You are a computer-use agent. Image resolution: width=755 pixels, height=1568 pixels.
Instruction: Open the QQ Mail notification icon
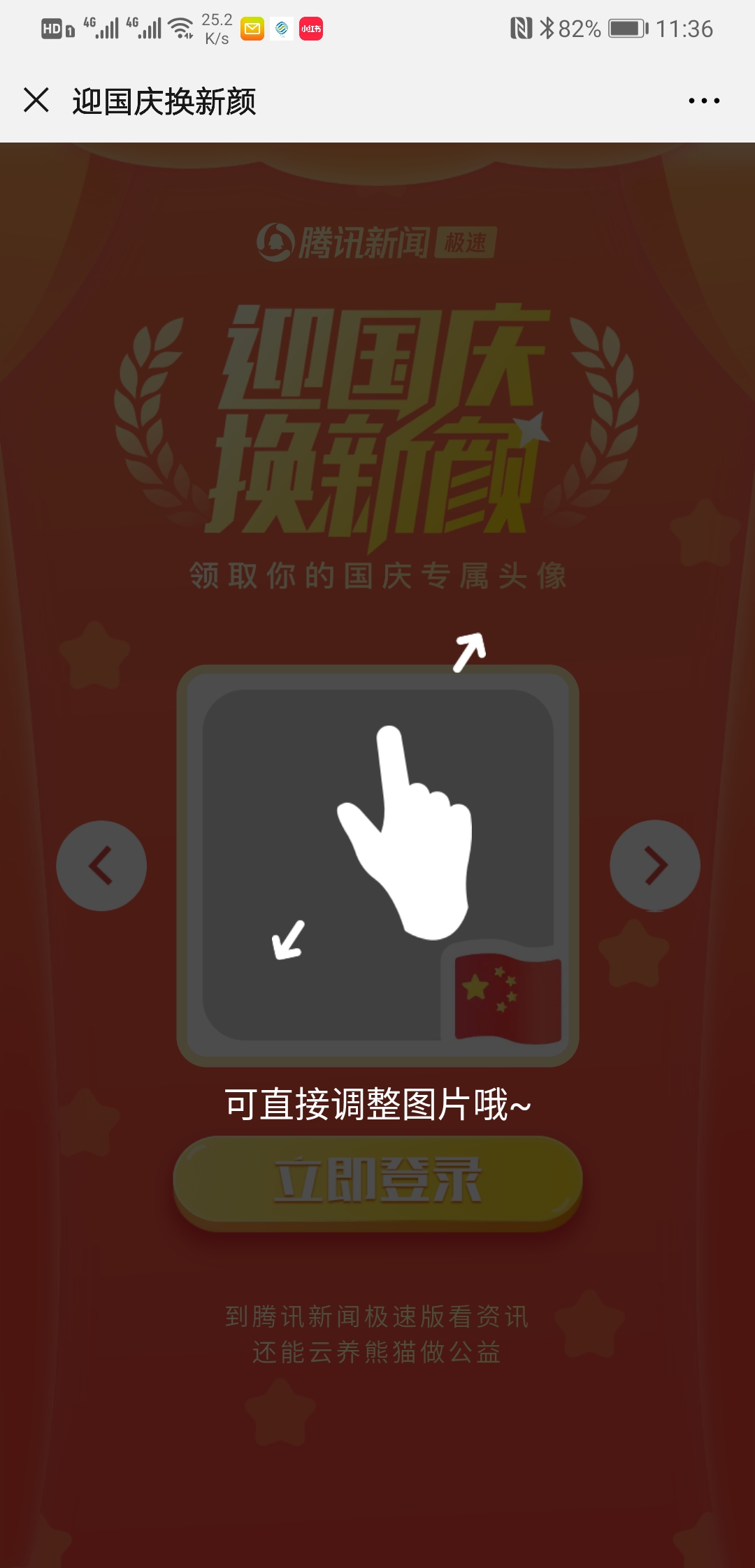click(252, 29)
